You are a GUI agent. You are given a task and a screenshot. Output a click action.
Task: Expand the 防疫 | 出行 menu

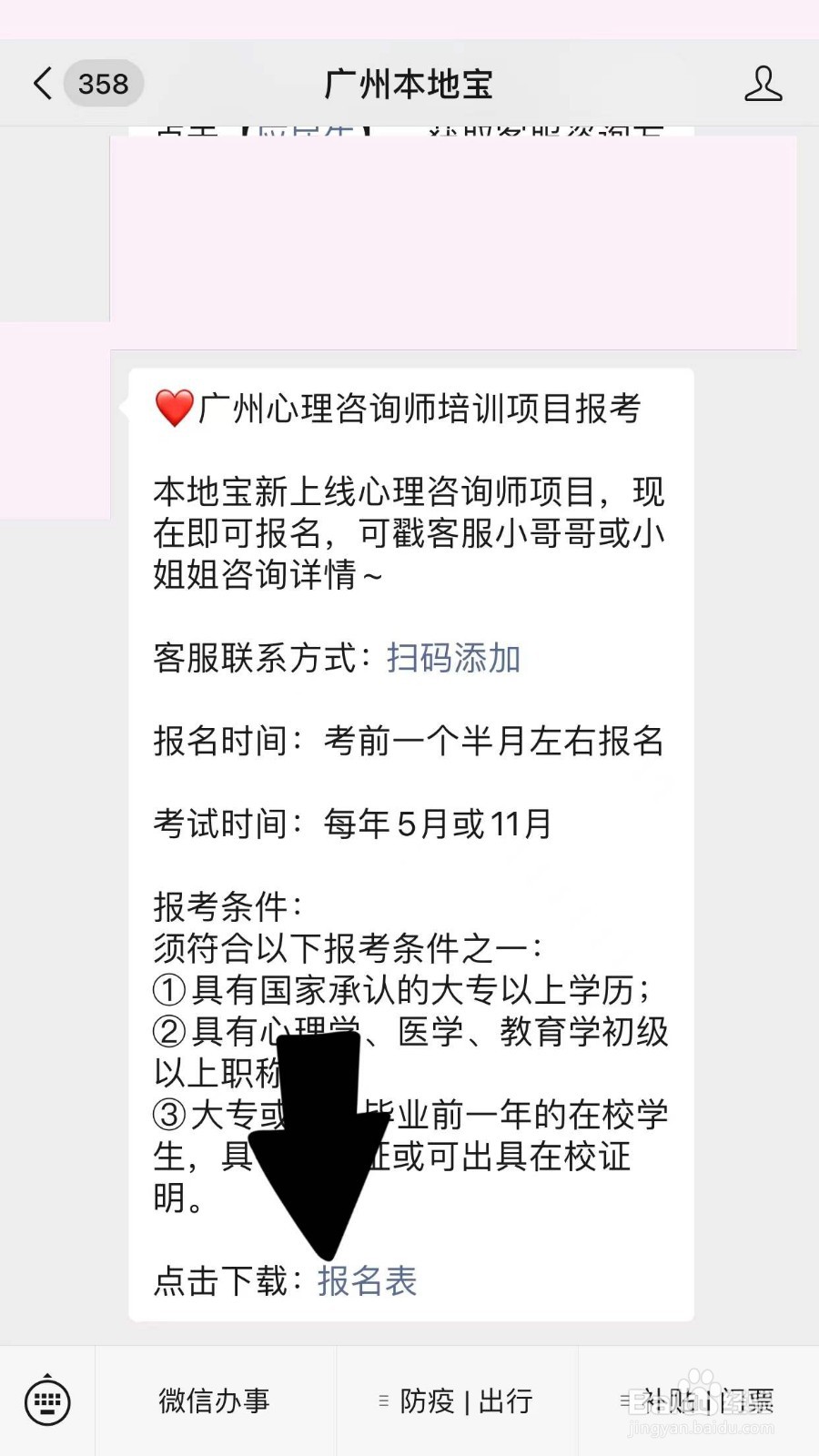pos(464,1401)
